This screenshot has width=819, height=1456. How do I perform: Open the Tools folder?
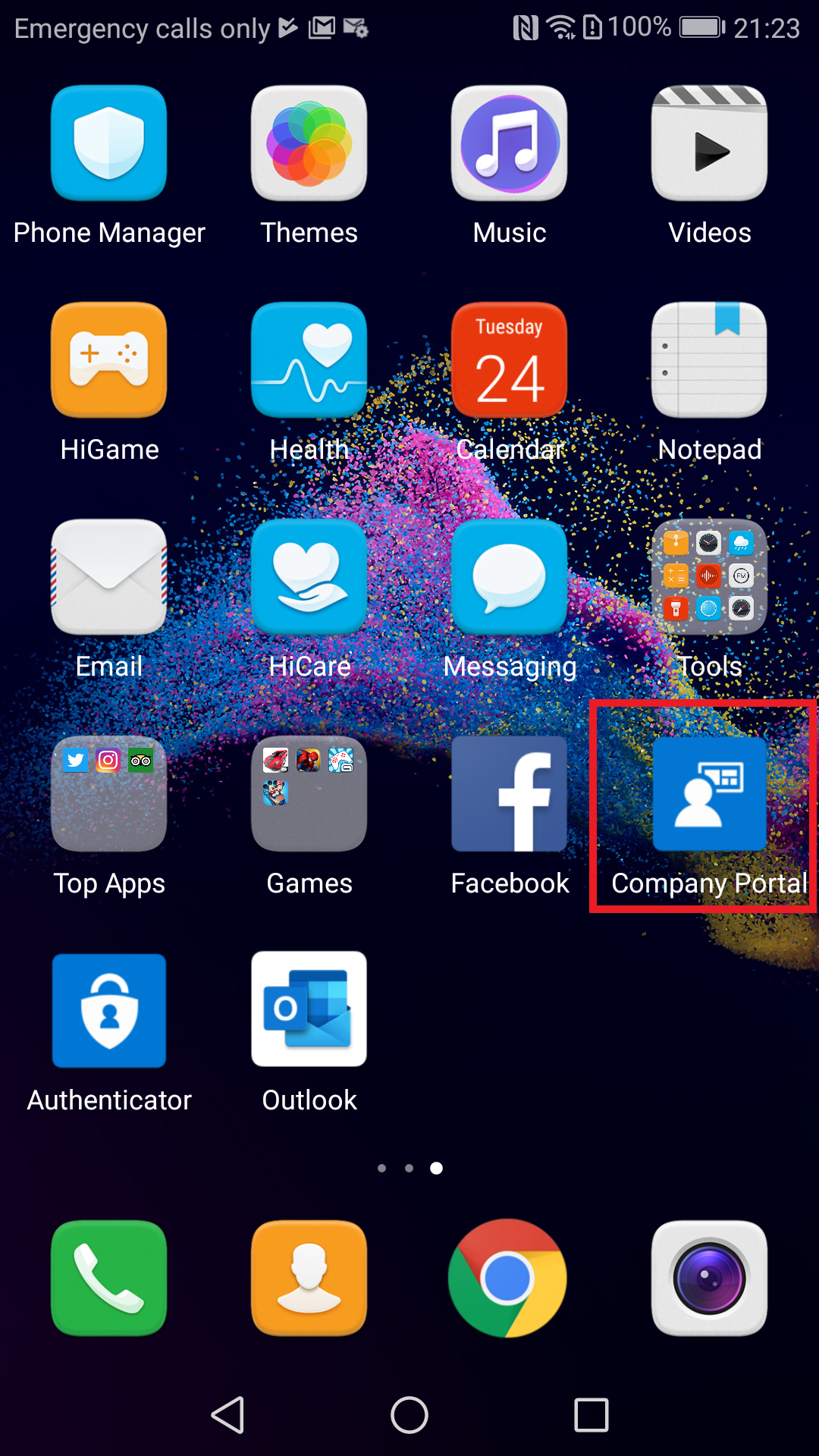point(709,578)
